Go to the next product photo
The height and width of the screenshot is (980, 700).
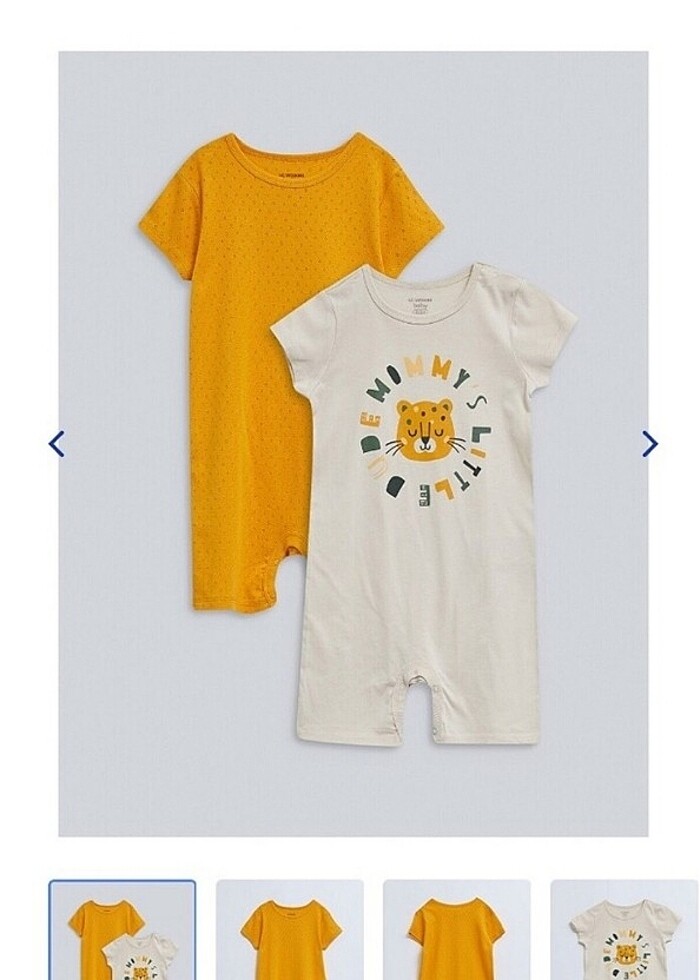pos(649,443)
